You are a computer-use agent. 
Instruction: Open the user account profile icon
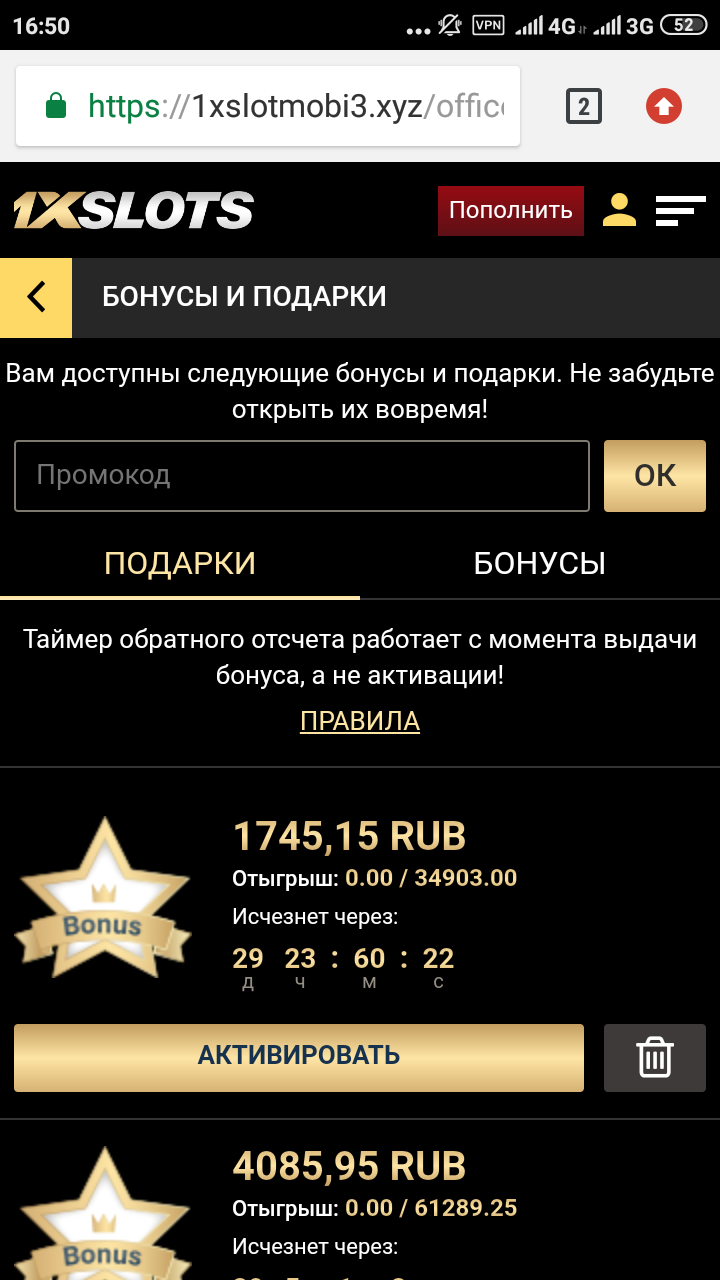(x=620, y=210)
